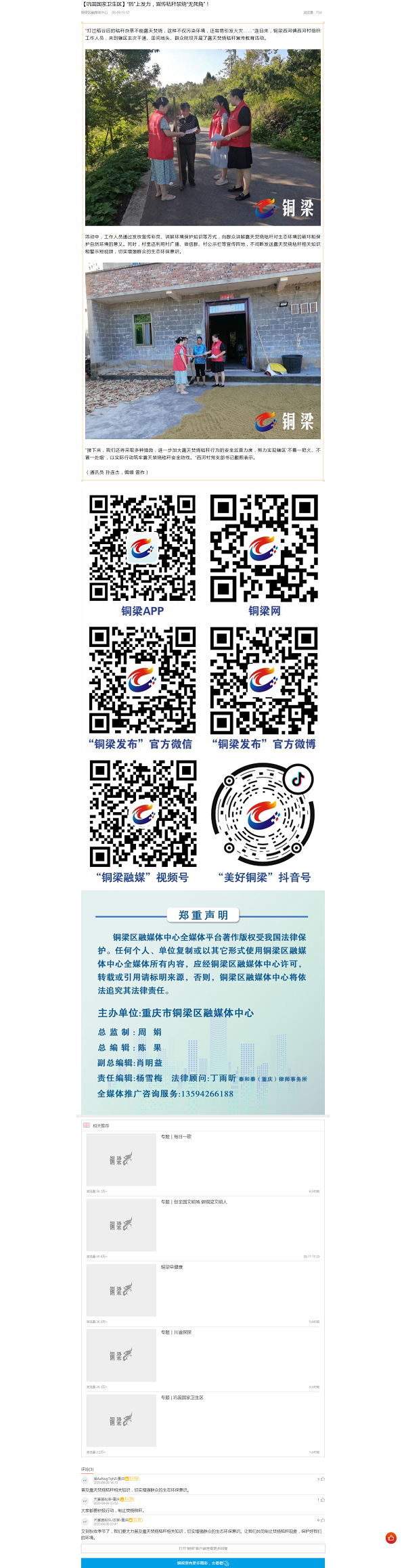Tap the red floating round button

[x=391, y=1538]
